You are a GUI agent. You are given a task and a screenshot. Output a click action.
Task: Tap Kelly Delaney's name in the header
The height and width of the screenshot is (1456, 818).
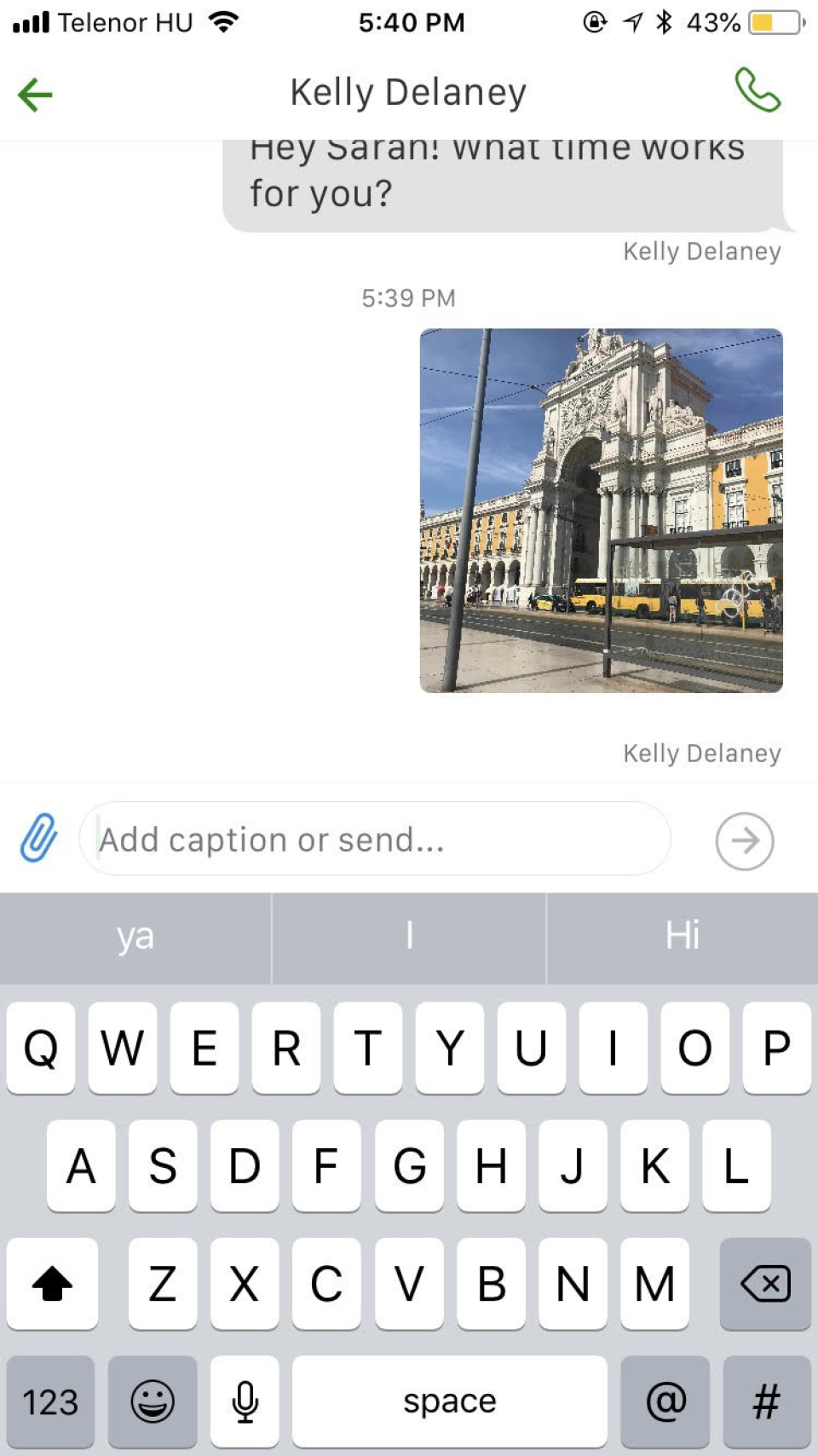point(408,92)
